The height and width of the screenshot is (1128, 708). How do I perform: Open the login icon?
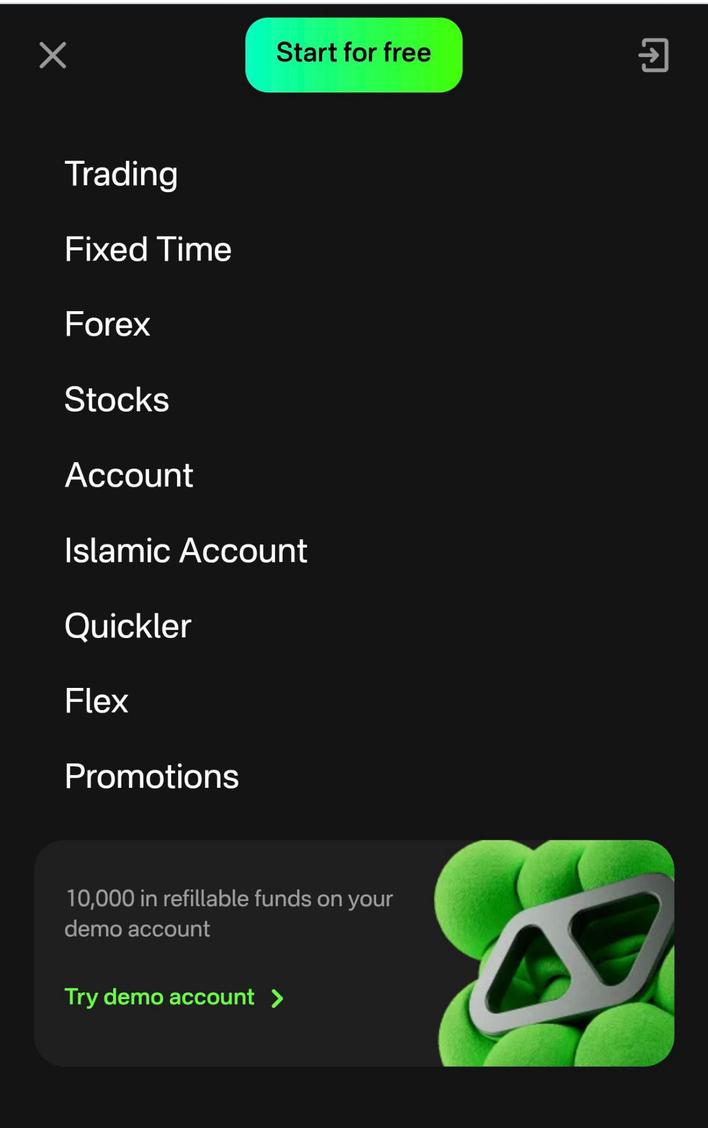point(654,55)
